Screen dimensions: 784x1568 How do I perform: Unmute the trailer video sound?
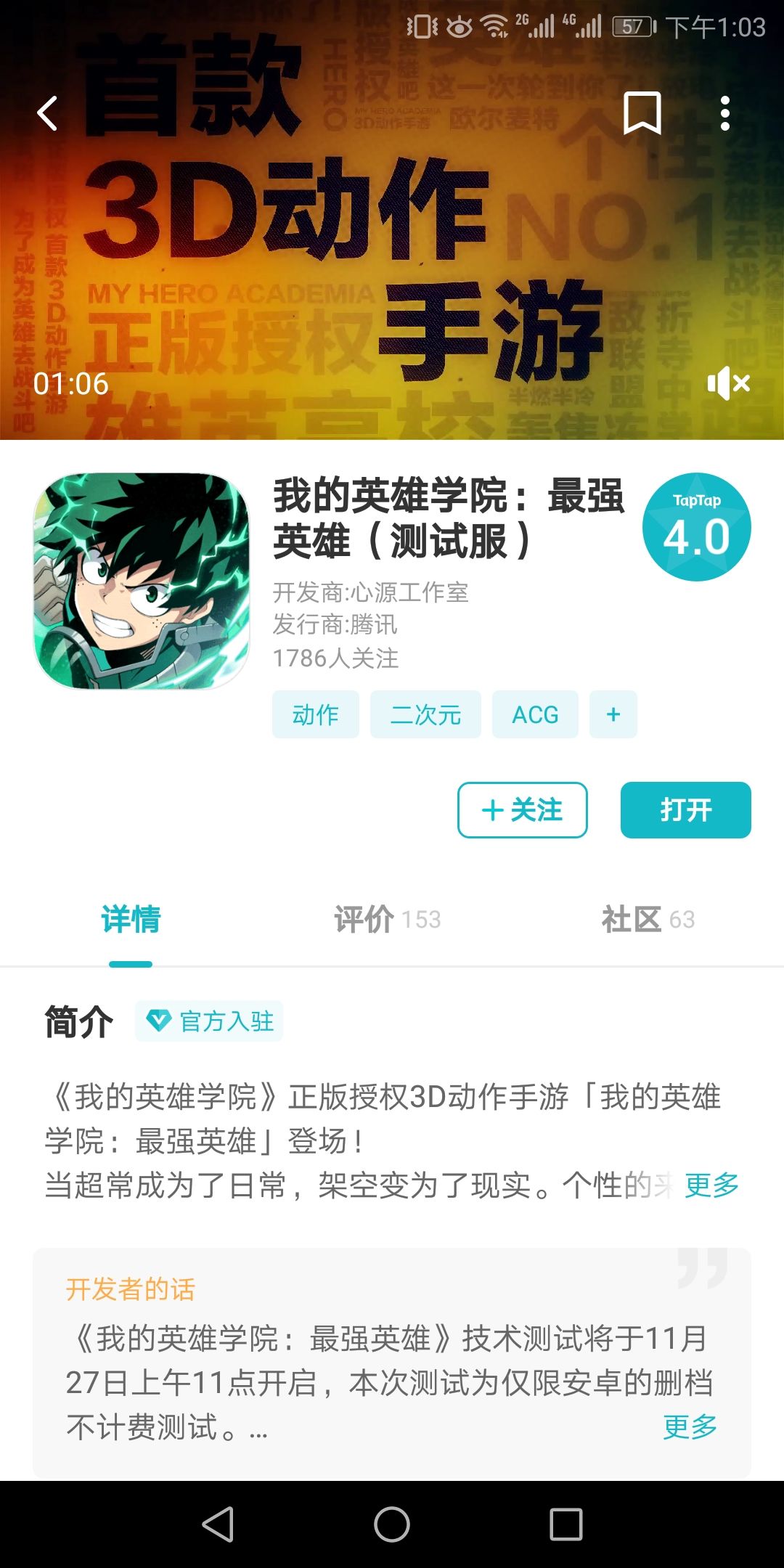pyautogui.click(x=729, y=383)
